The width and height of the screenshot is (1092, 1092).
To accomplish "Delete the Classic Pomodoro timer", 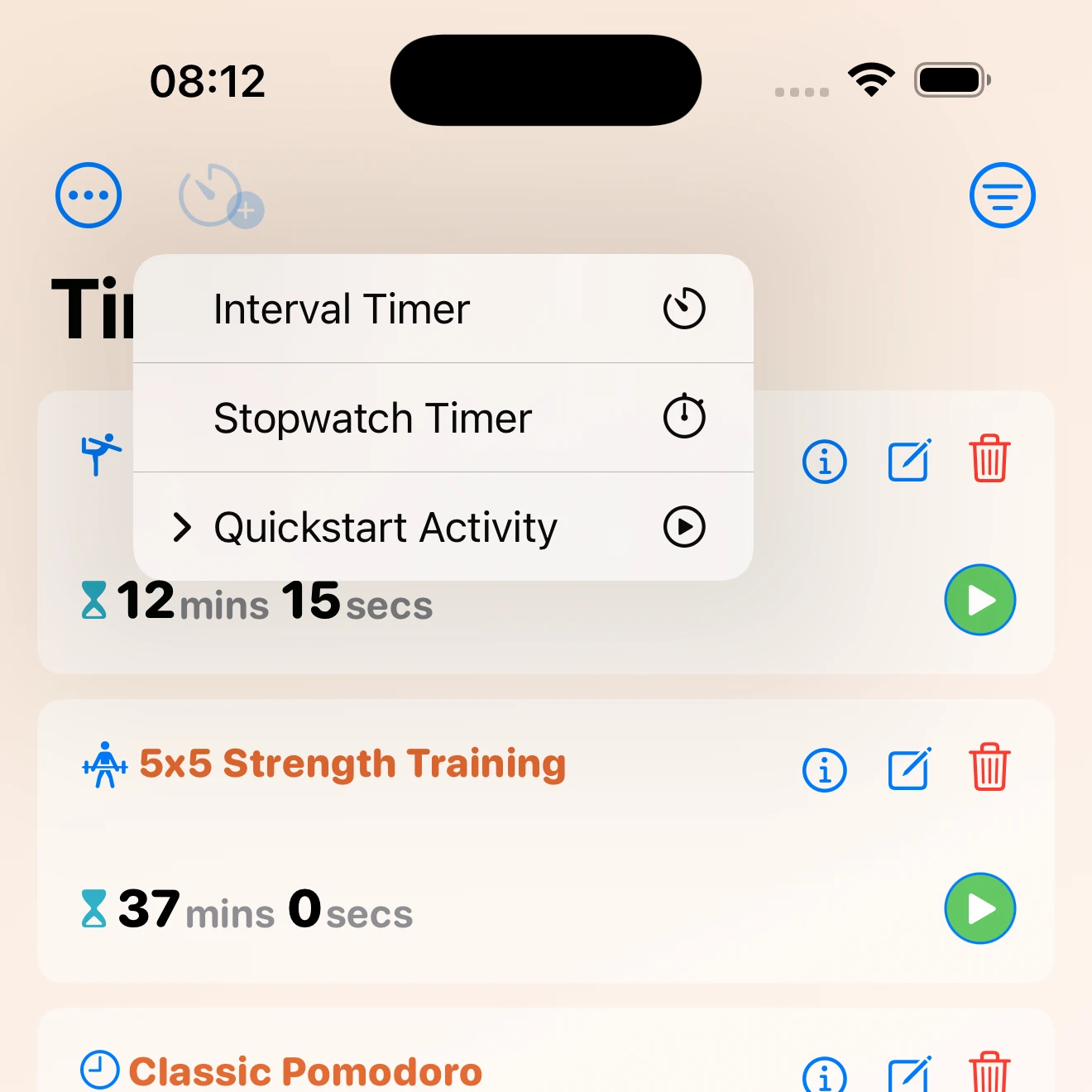I will pos(989,1074).
